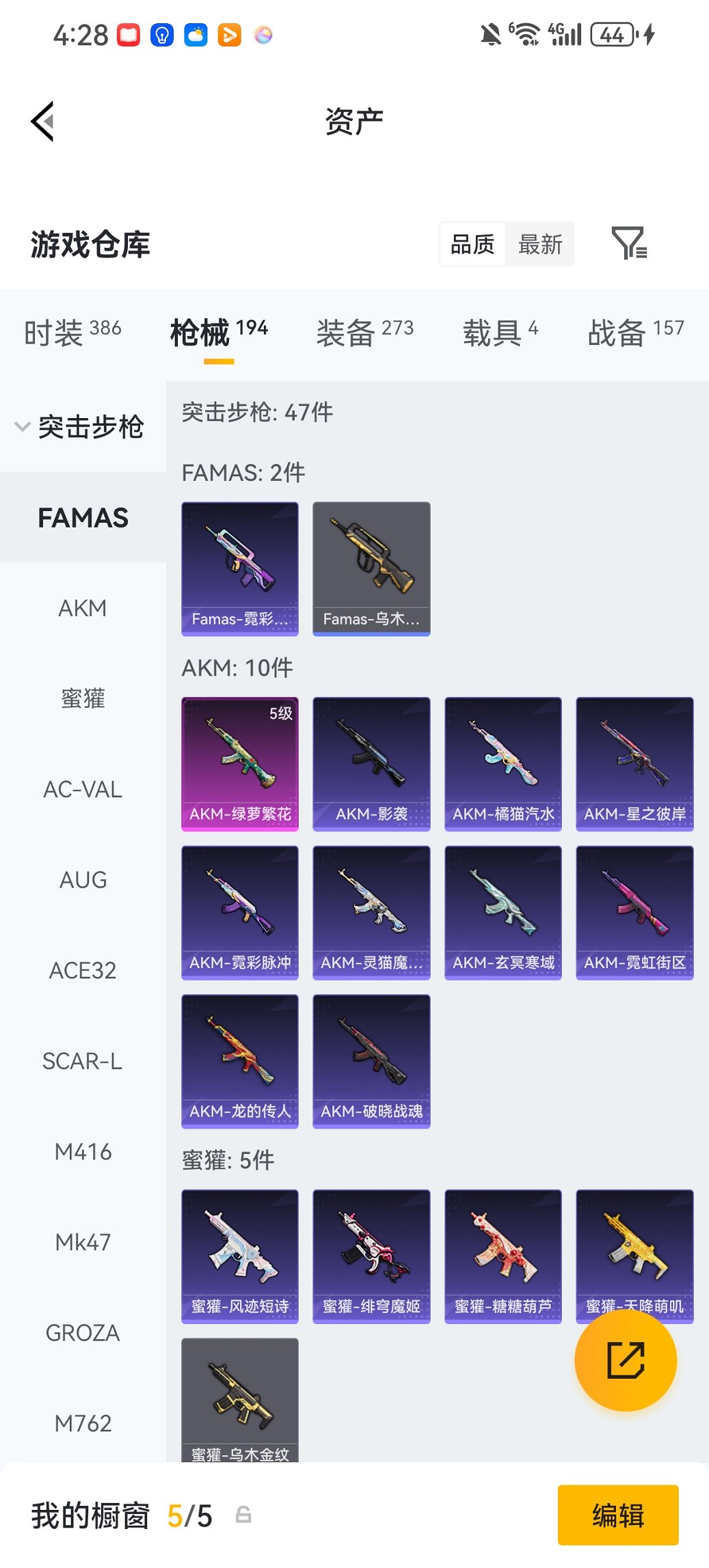Sort the inventory by 最新
This screenshot has height=1568, width=709.
pos(540,244)
